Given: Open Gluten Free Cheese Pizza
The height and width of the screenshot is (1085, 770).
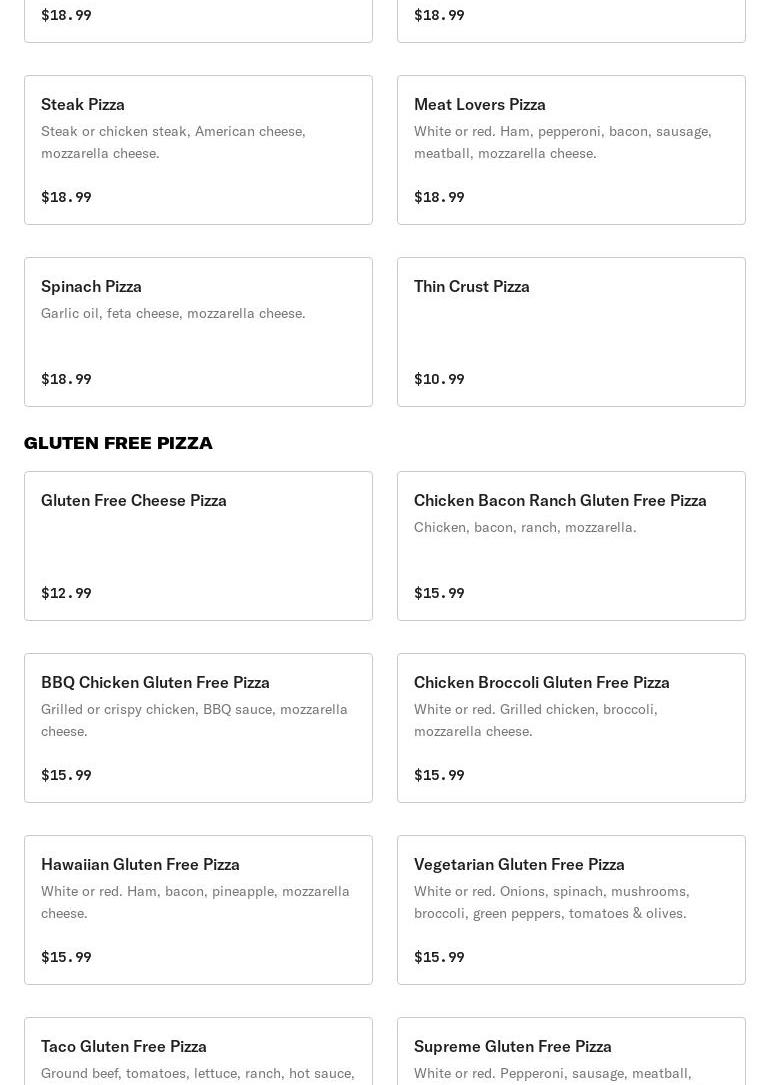Looking at the screenshot, I should [198, 546].
